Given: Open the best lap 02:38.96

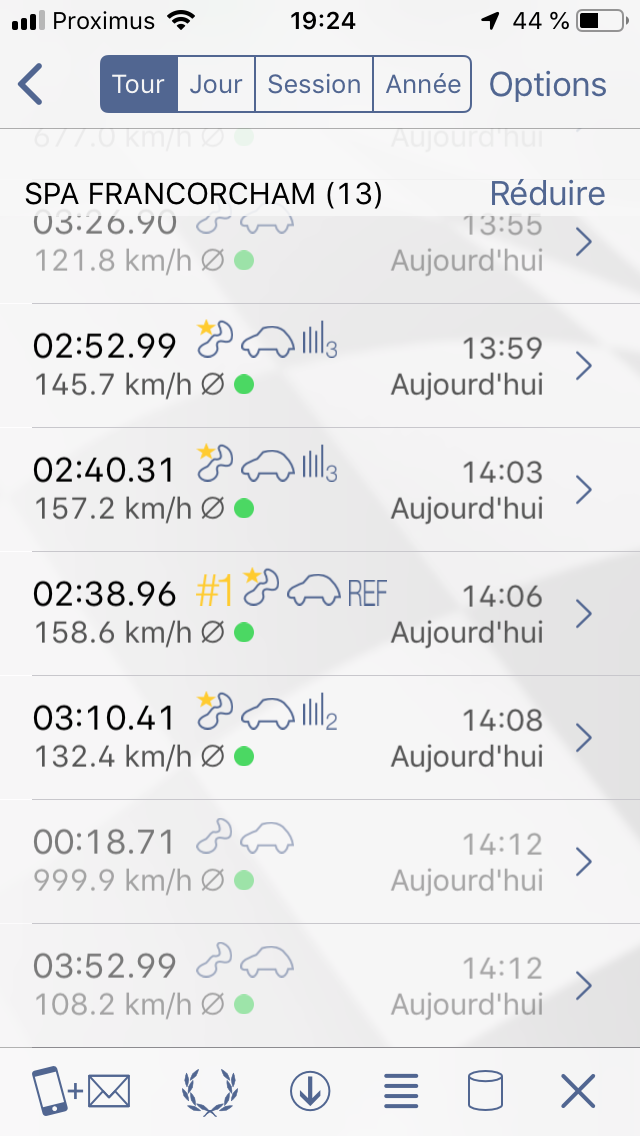Looking at the screenshot, I should click(320, 614).
